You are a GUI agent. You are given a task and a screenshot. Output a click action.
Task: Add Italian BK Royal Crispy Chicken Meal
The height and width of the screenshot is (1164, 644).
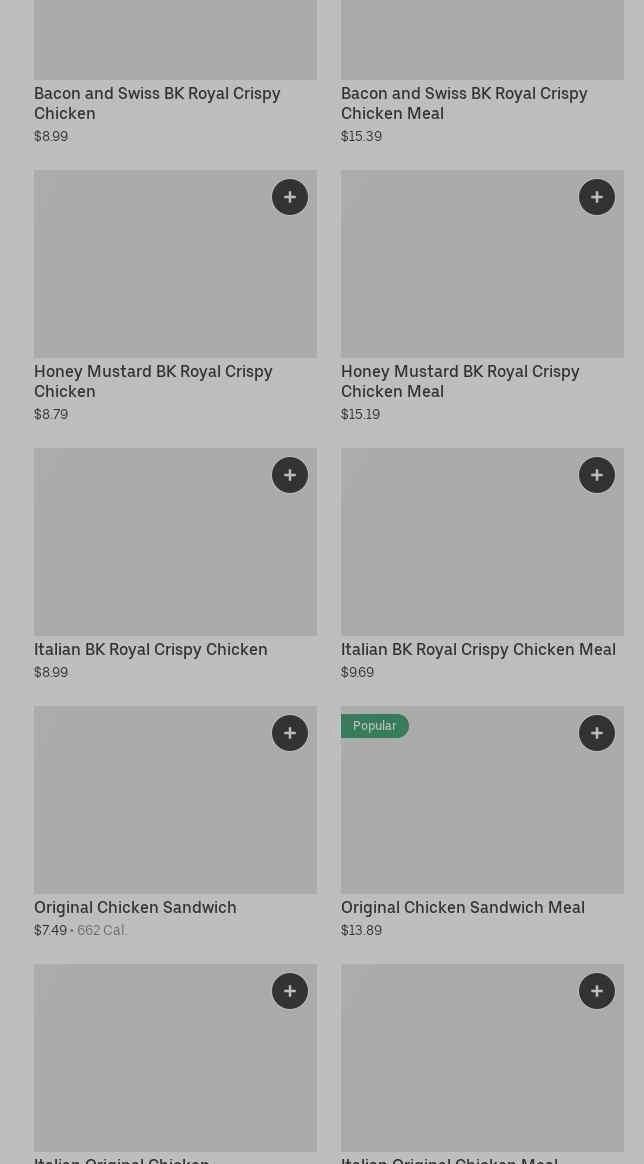pyautogui.click(x=597, y=475)
